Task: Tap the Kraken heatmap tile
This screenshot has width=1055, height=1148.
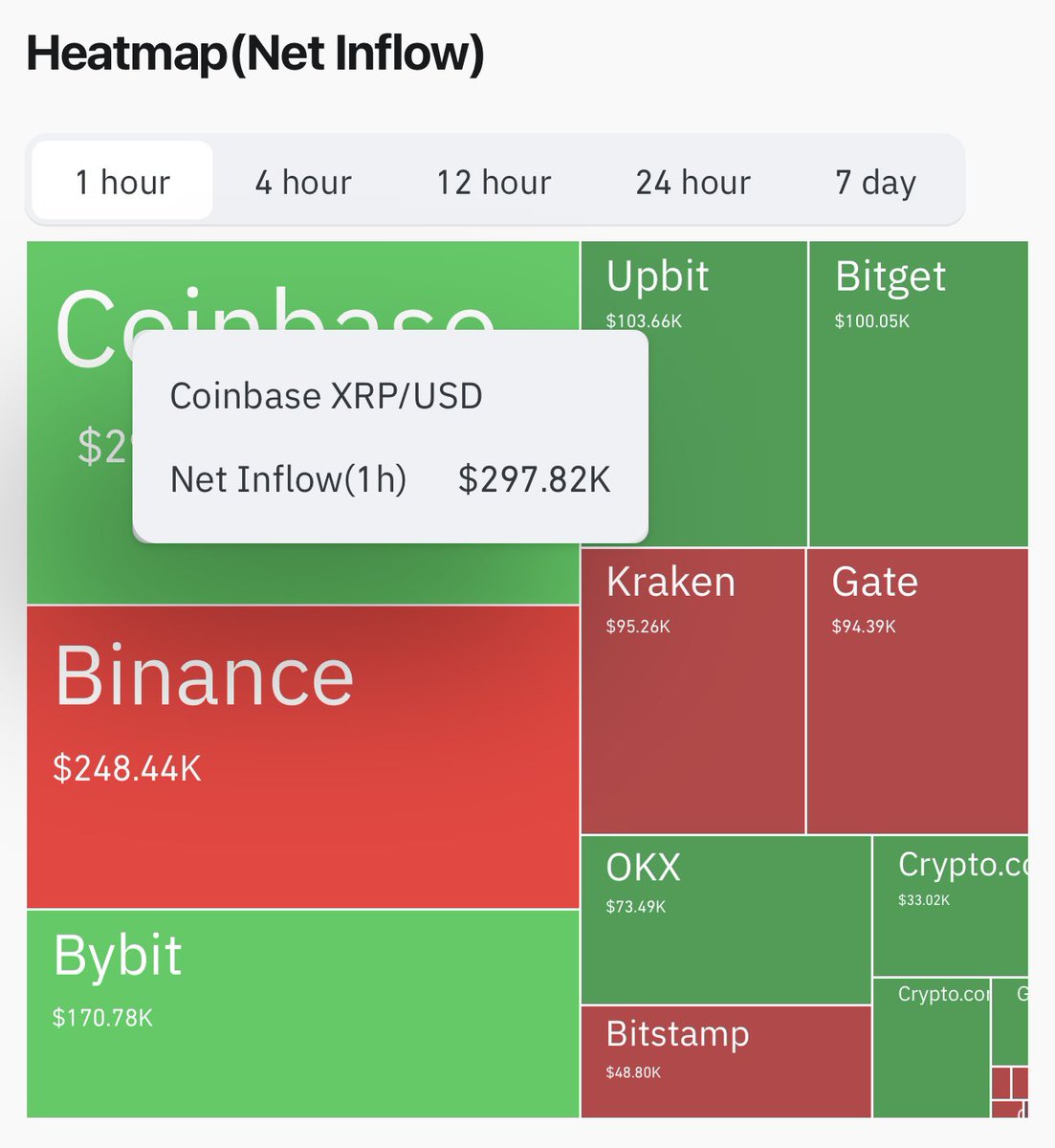Action: (x=692, y=691)
